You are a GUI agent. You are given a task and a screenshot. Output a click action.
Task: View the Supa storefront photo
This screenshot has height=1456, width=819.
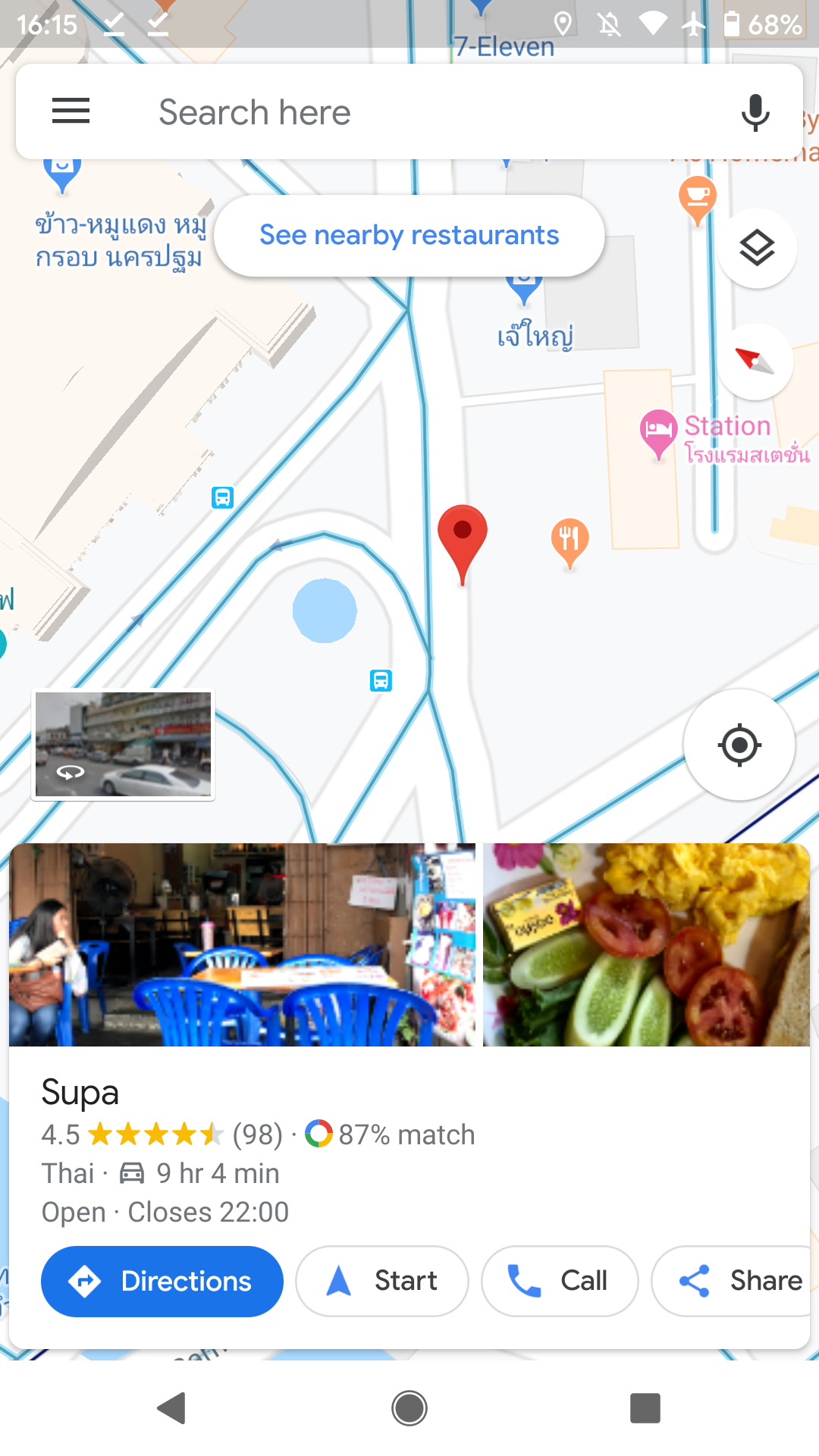[243, 945]
